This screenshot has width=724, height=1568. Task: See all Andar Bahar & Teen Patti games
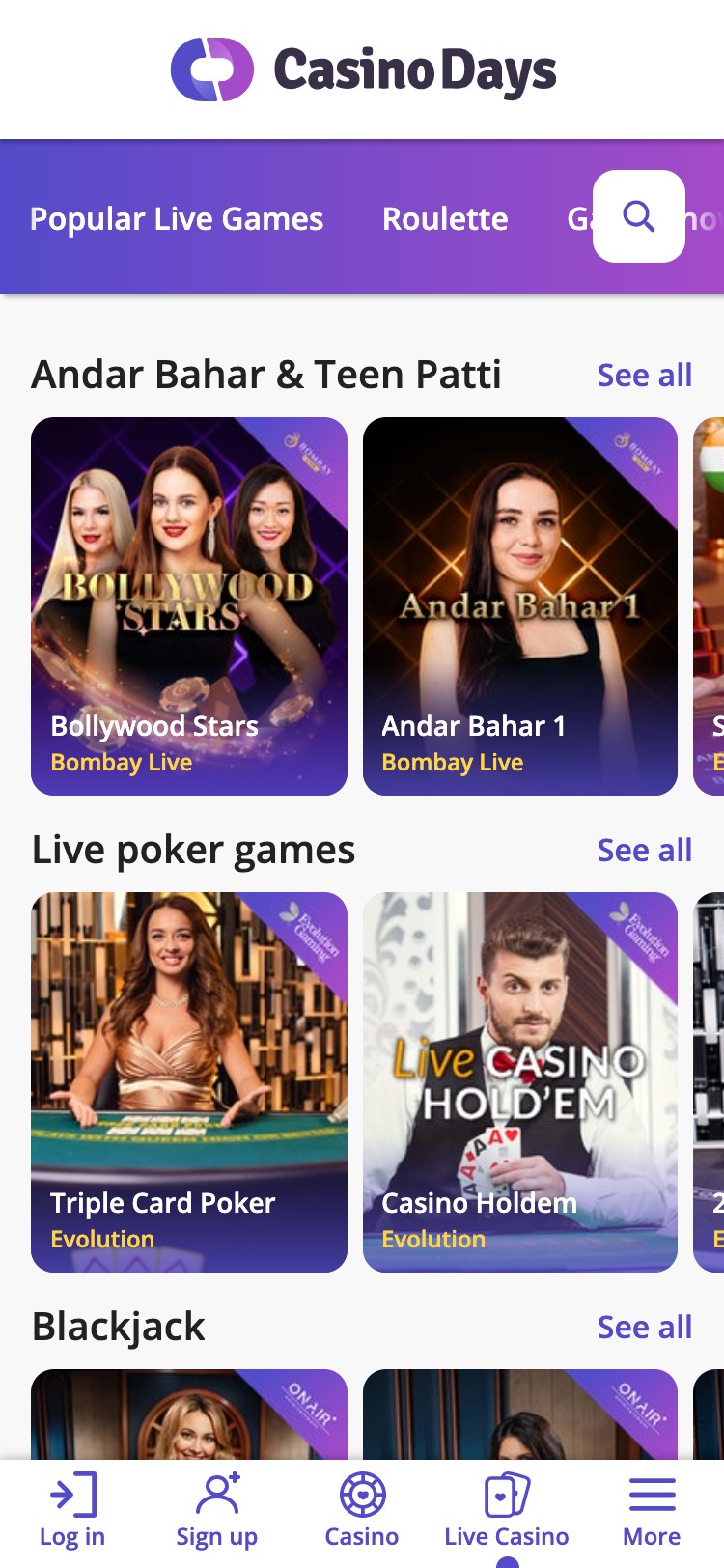point(644,375)
